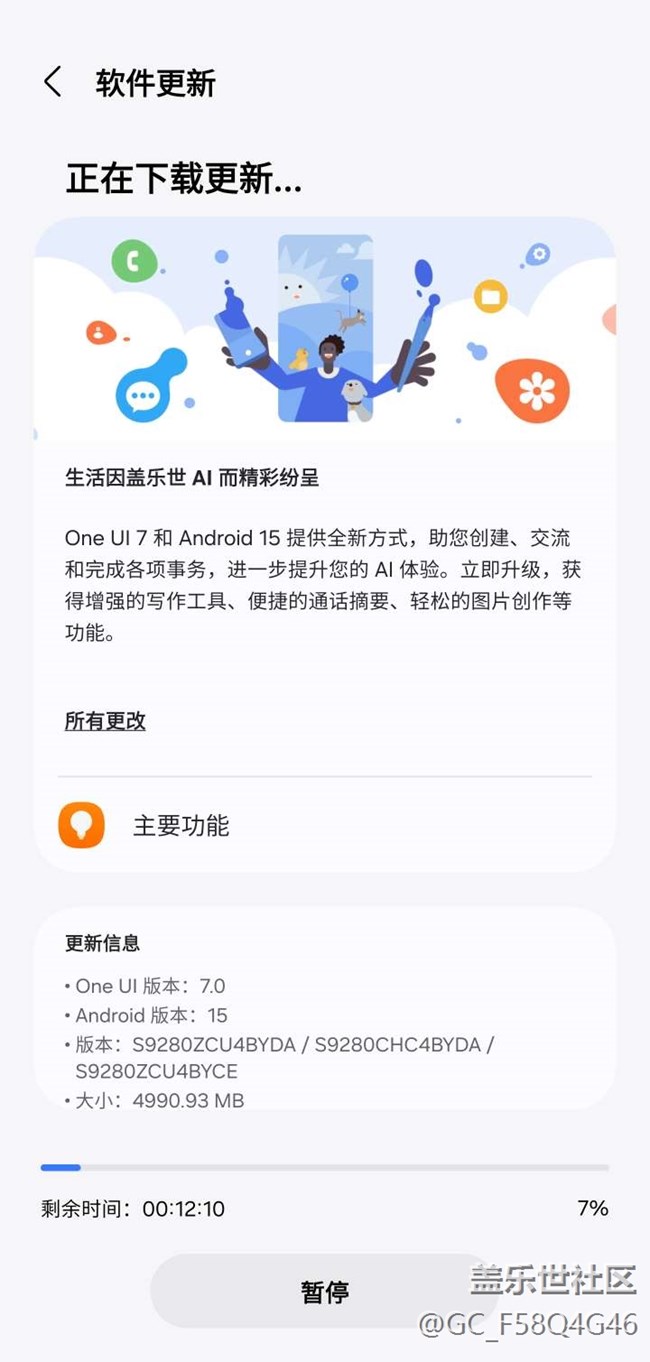Image resolution: width=650 pixels, height=1362 pixels.
Task: Pause the download with 暂停
Action: [x=324, y=1291]
